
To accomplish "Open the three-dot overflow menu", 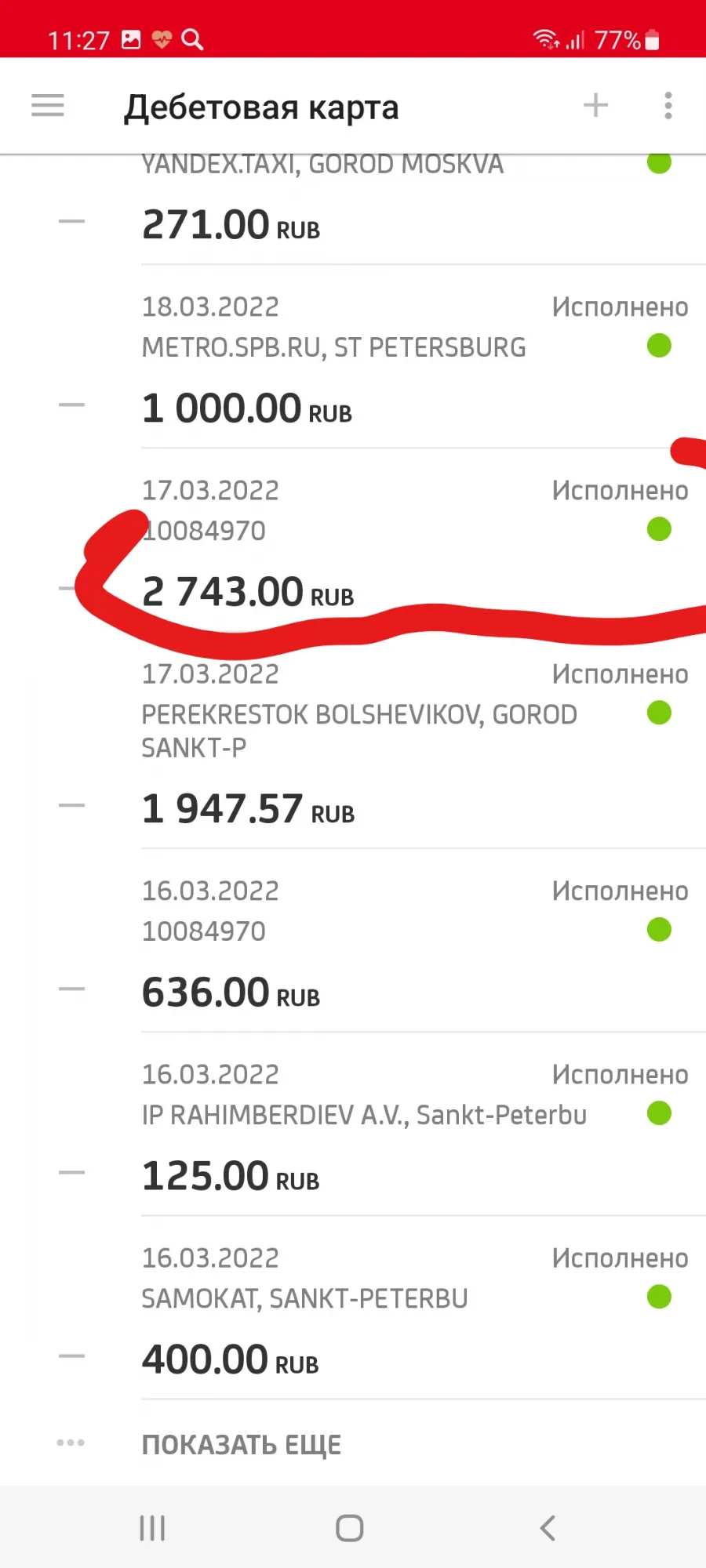I will (x=668, y=105).
